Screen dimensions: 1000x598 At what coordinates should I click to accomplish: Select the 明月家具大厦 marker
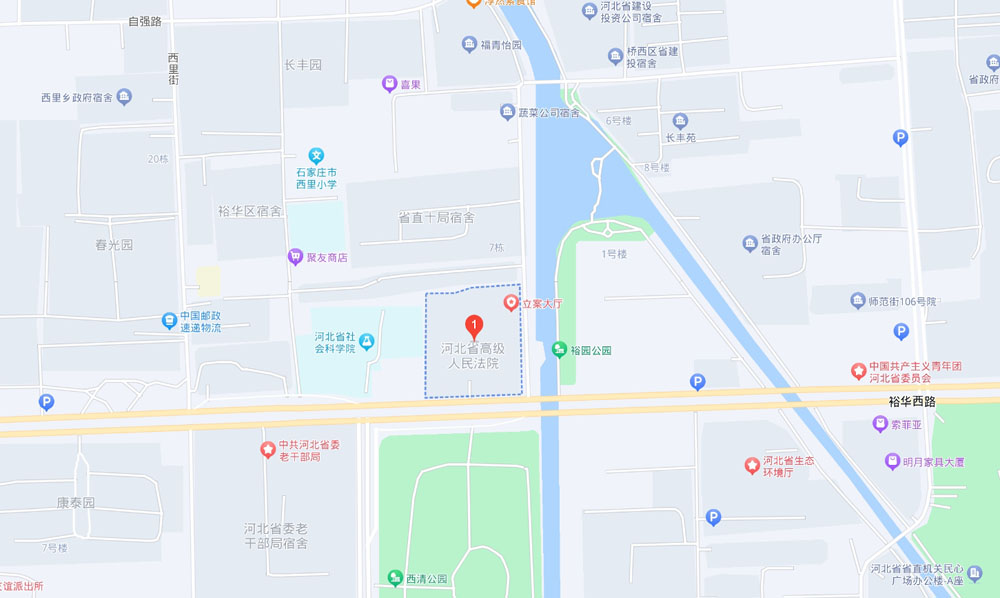tap(892, 461)
